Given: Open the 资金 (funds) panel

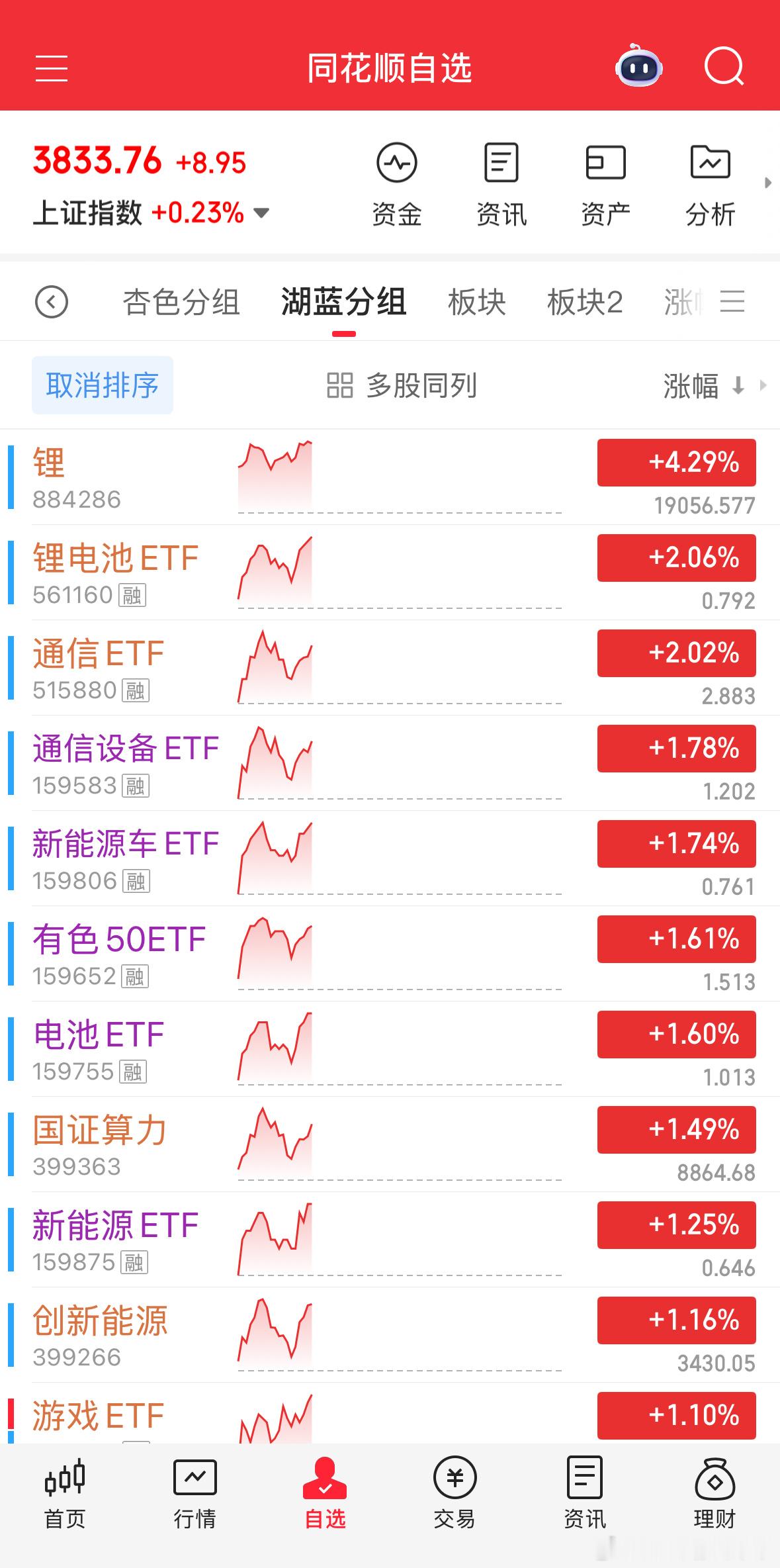Looking at the screenshot, I should tap(397, 182).
